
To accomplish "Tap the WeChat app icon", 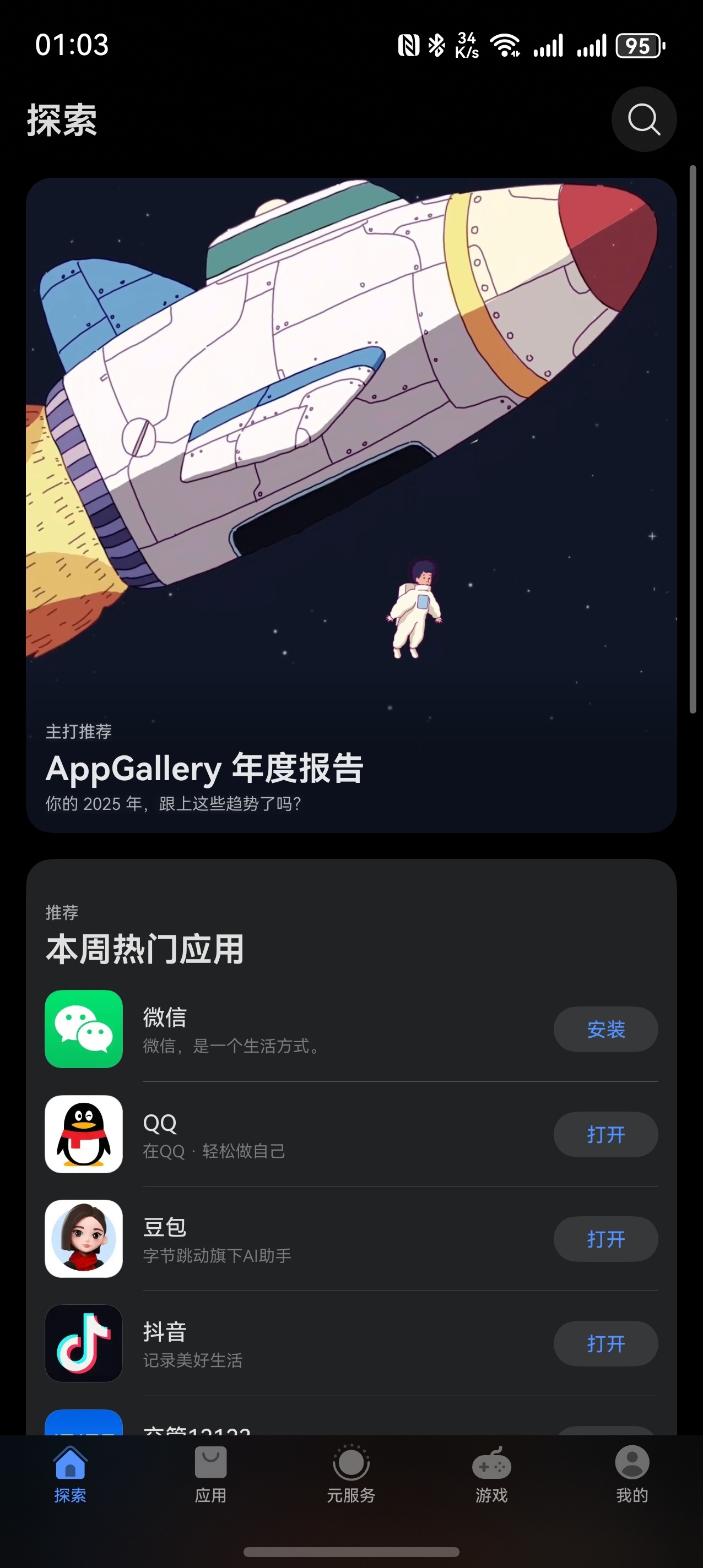I will point(83,1028).
